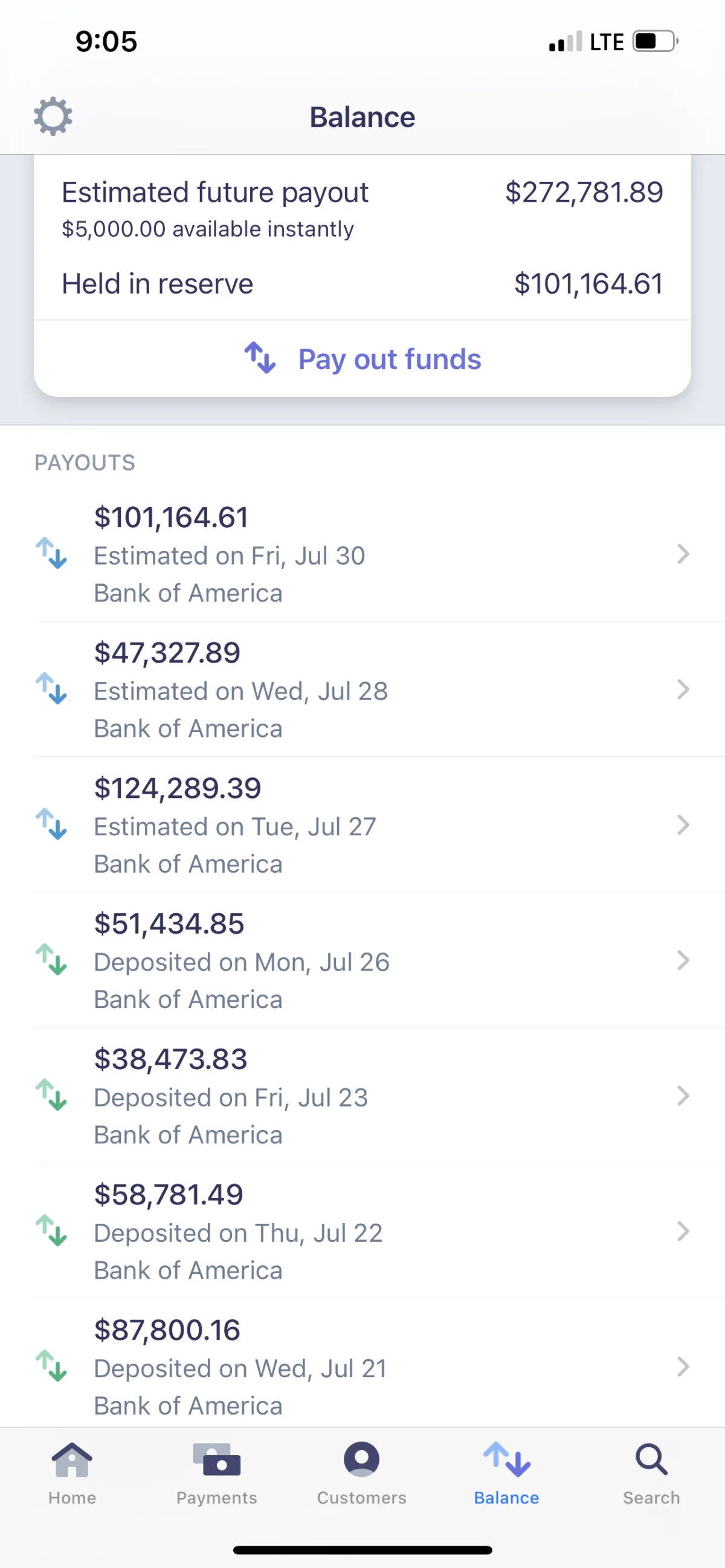725x1568 pixels.
Task: Tap Pay out funds
Action: [x=362, y=359]
